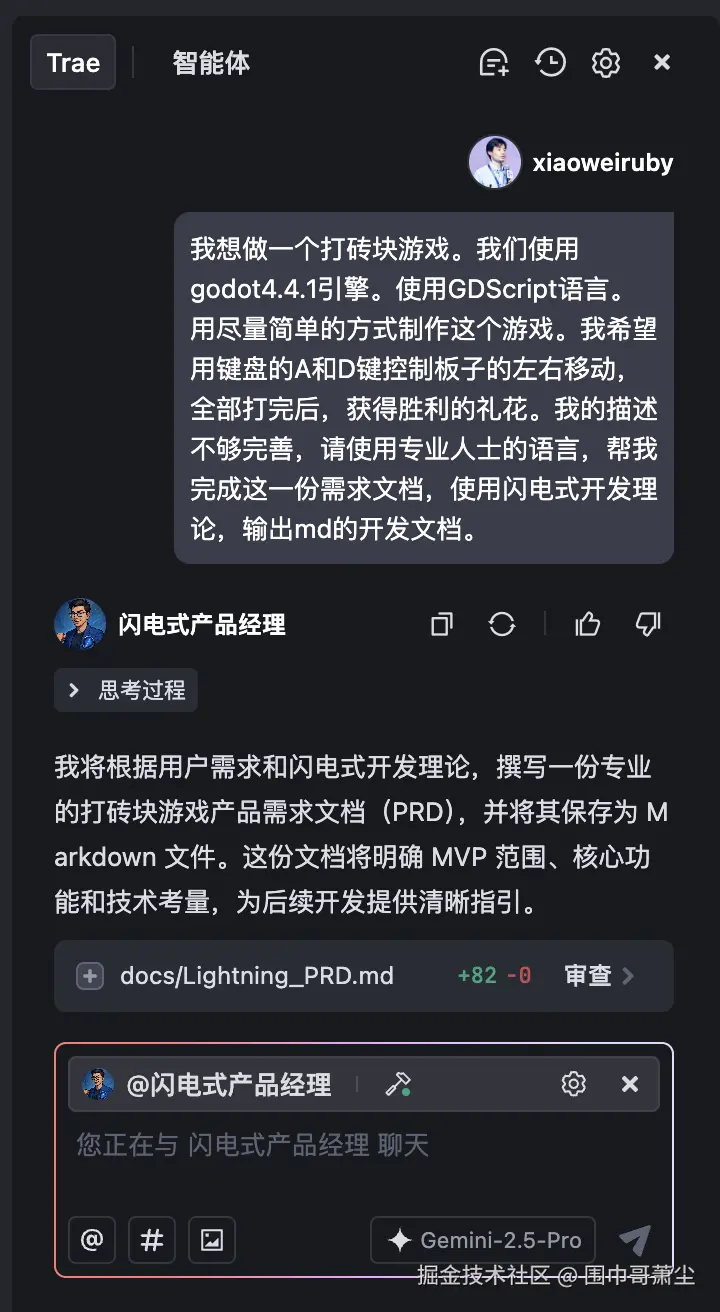Expand the 思考过程 section
Image resolution: width=720 pixels, height=1312 pixels.
pos(126,691)
